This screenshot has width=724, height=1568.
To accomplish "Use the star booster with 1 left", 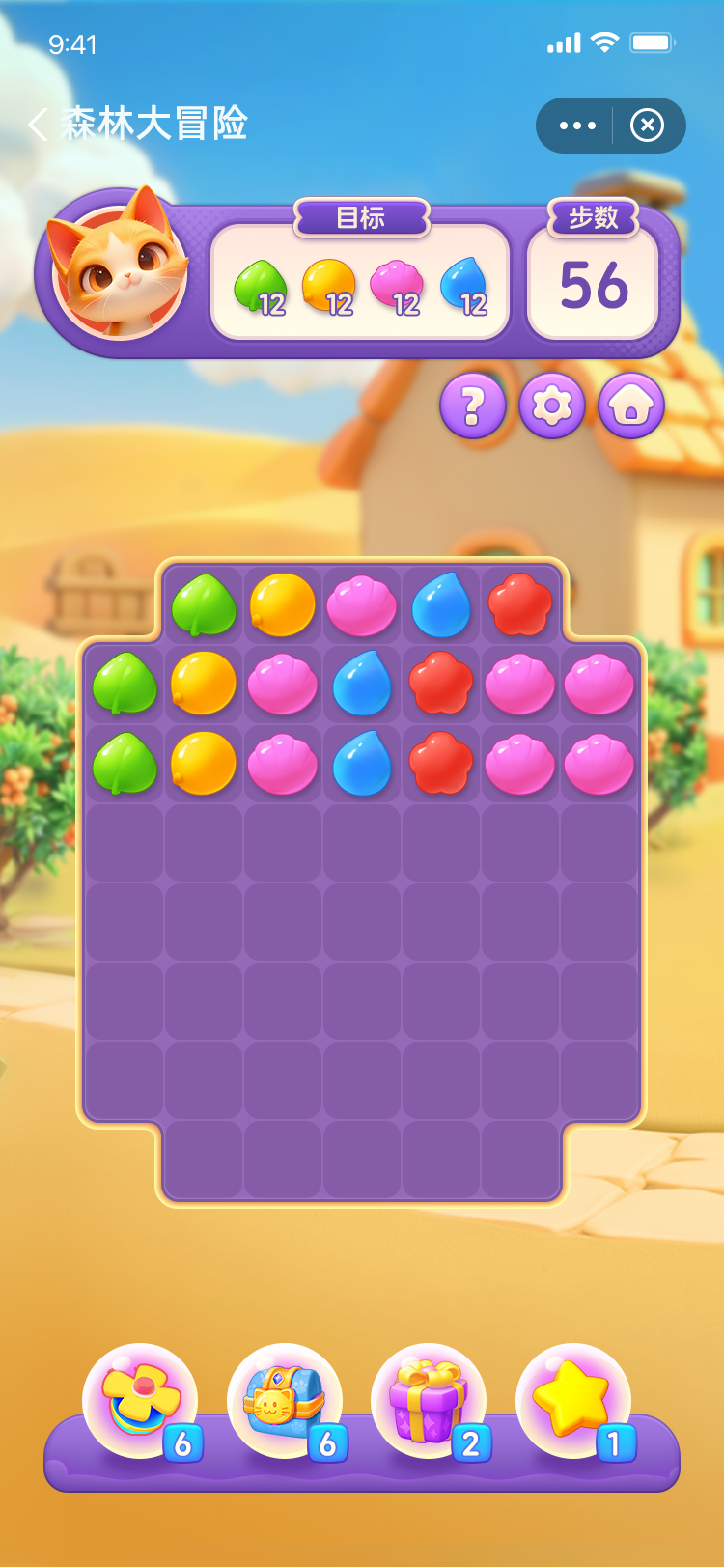I will (573, 1401).
